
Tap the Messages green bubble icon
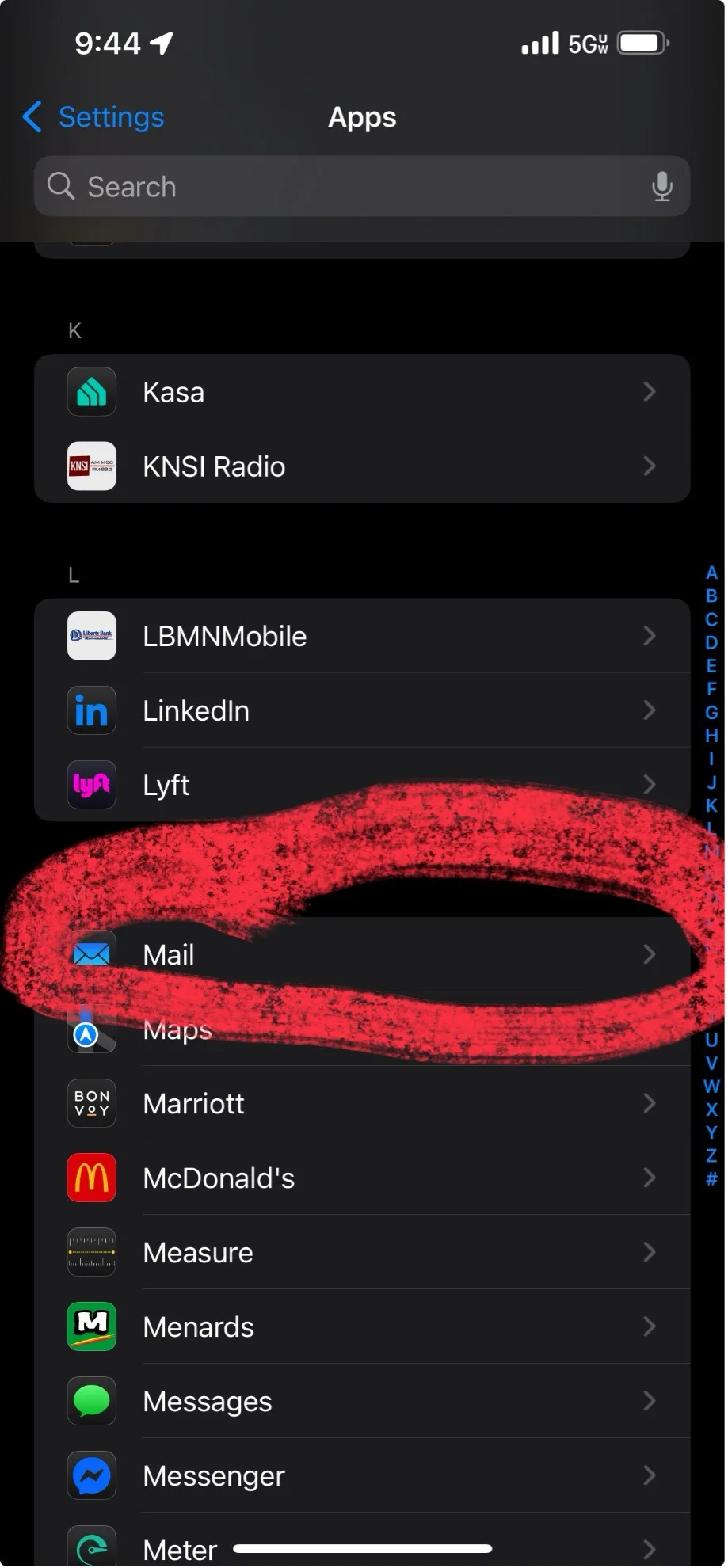pyautogui.click(x=91, y=1401)
